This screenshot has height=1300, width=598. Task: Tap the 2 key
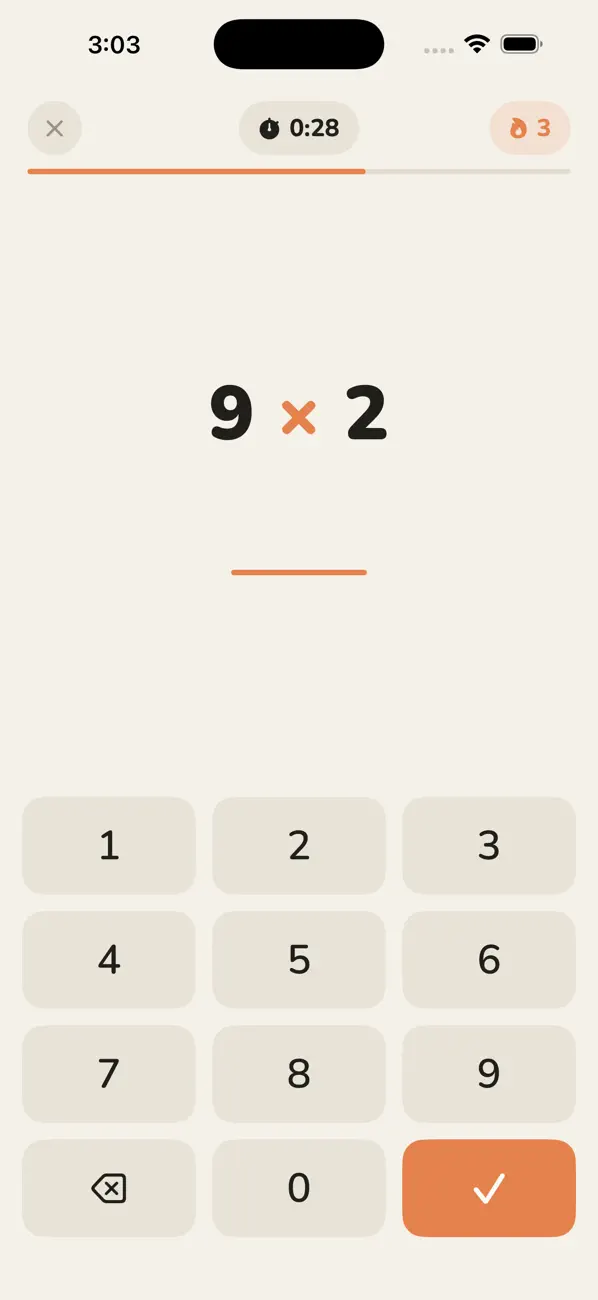pyautogui.click(x=299, y=846)
